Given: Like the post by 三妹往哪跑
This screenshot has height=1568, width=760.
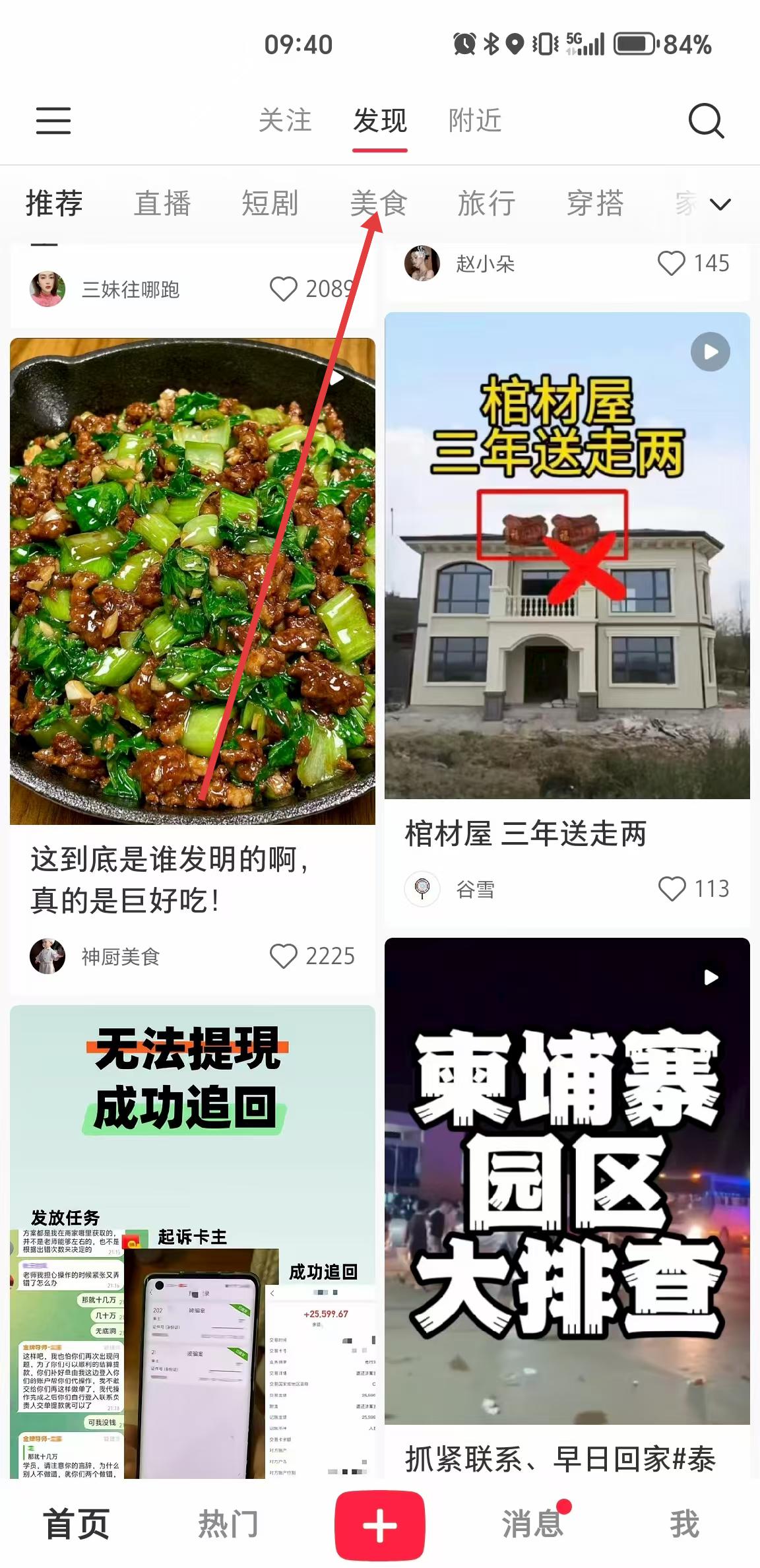Looking at the screenshot, I should (x=284, y=289).
